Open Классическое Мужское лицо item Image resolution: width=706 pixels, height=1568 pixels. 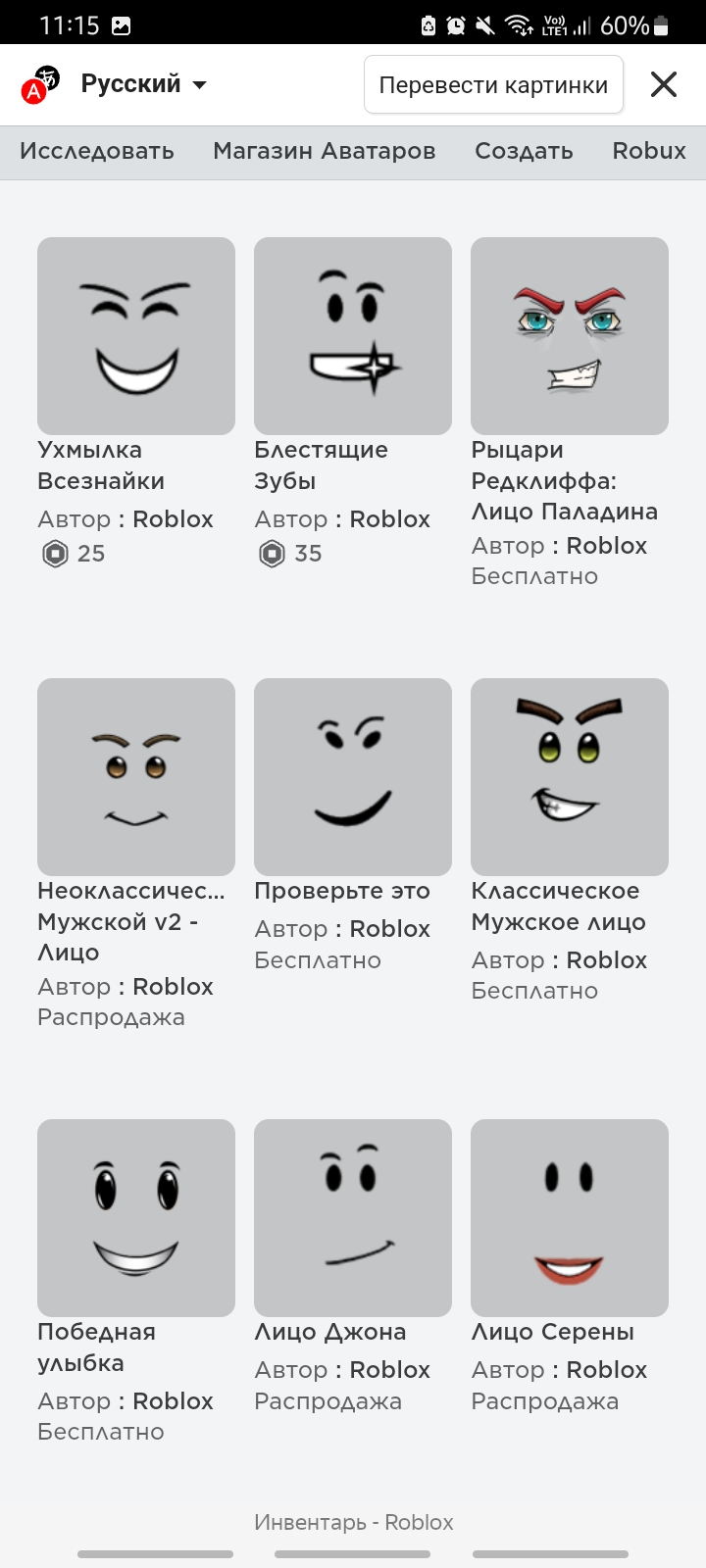tap(570, 777)
